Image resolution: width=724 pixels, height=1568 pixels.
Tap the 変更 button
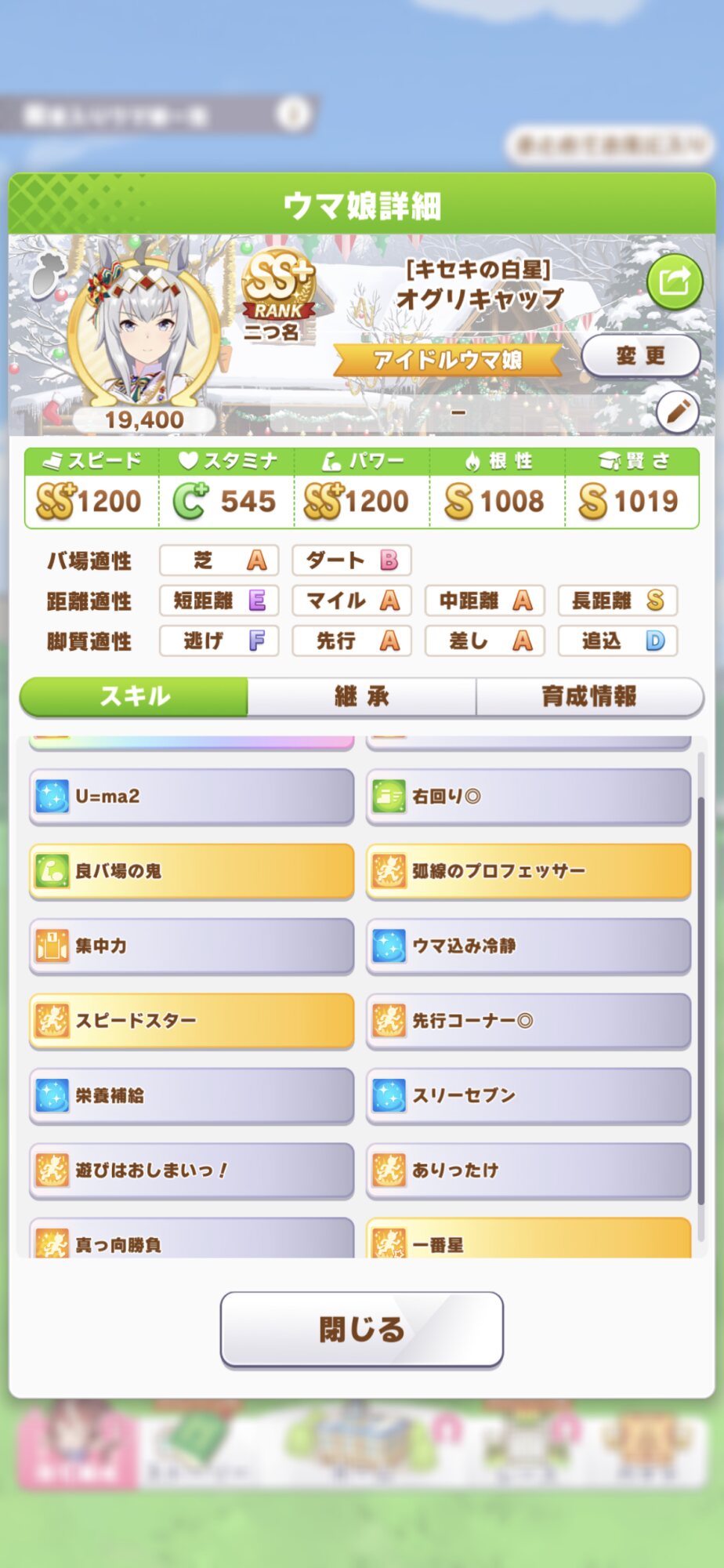pyautogui.click(x=640, y=356)
